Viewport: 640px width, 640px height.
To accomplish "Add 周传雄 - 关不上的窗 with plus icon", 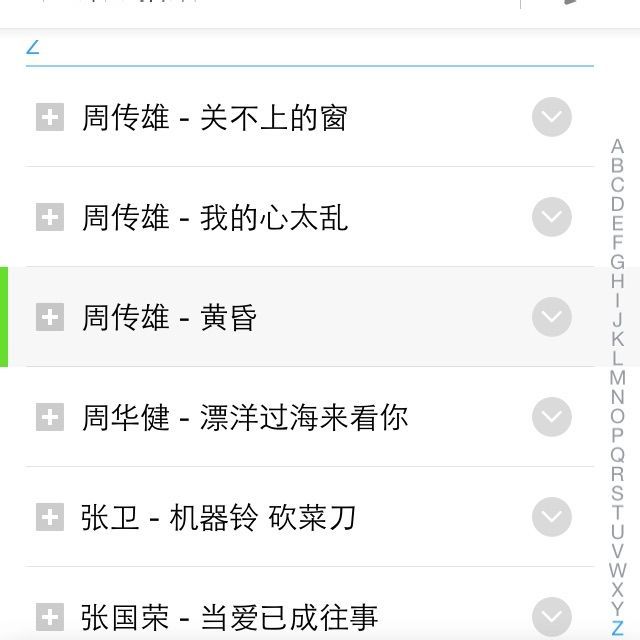I will point(49,118).
